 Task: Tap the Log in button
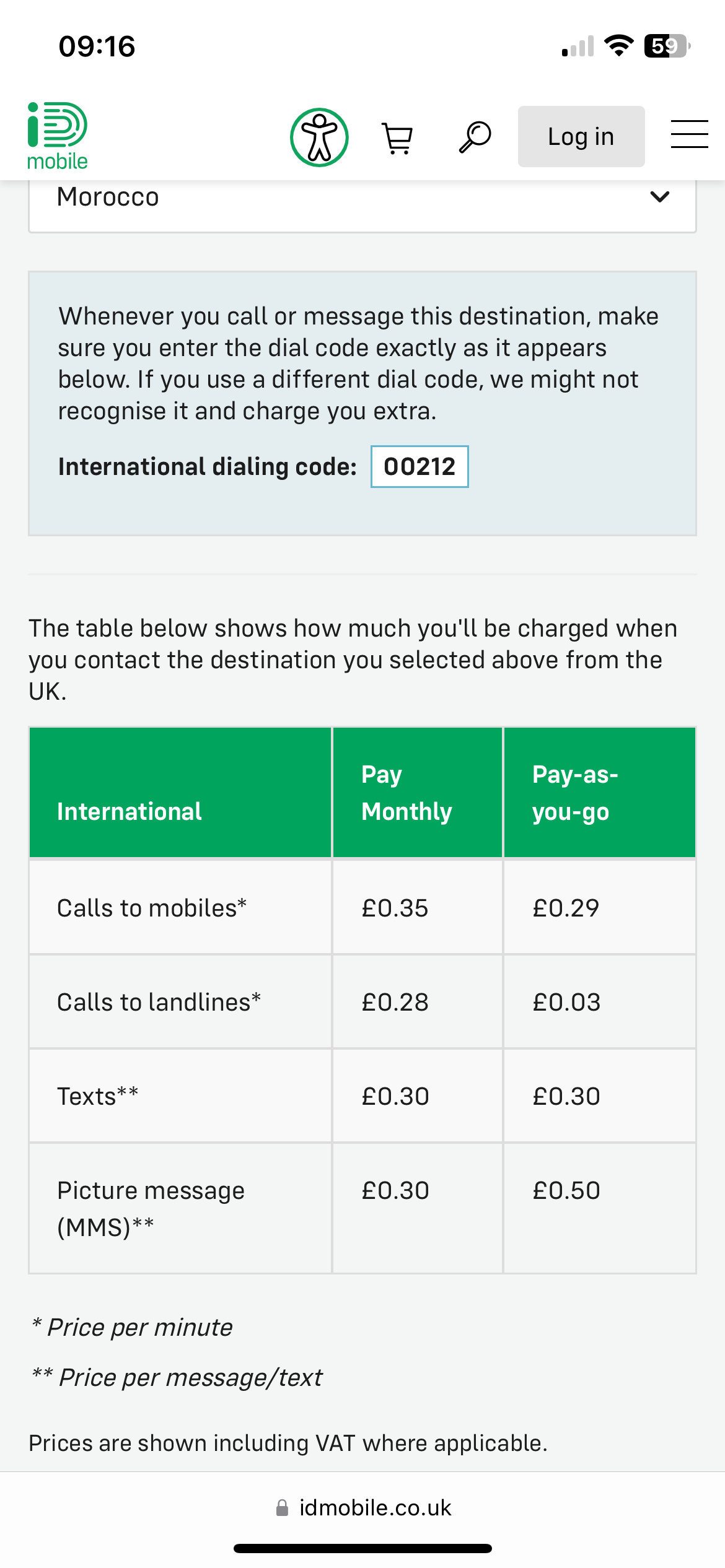click(581, 136)
